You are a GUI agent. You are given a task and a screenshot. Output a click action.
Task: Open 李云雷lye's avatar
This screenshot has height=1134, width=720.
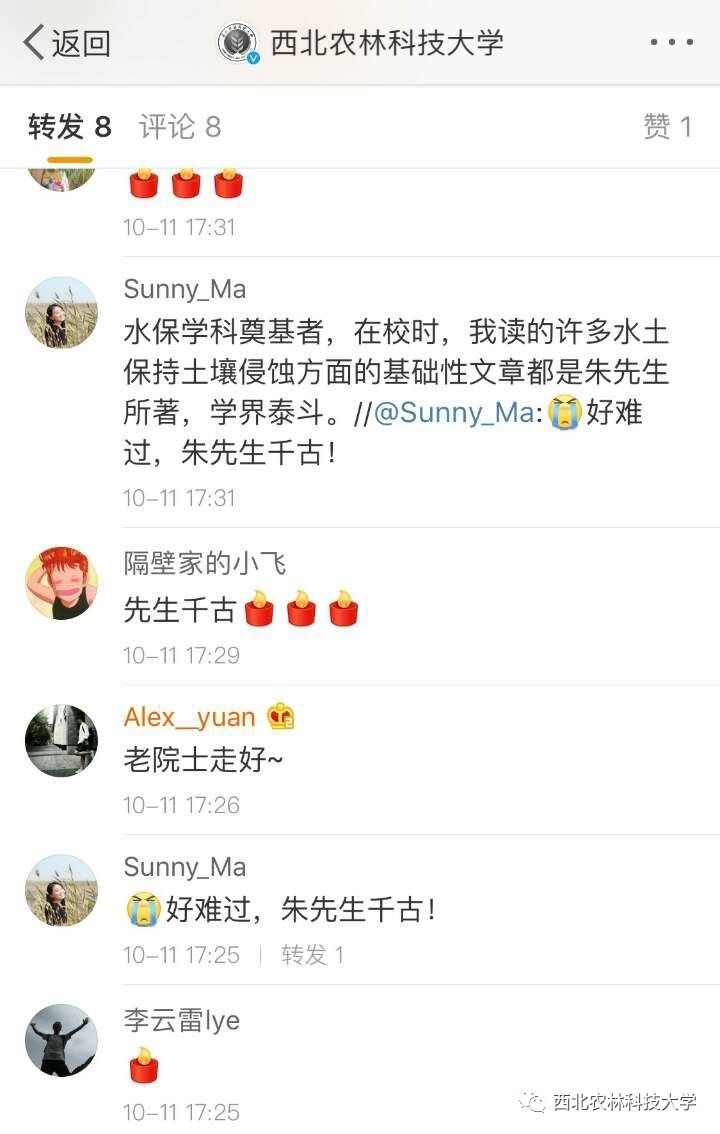(61, 1040)
